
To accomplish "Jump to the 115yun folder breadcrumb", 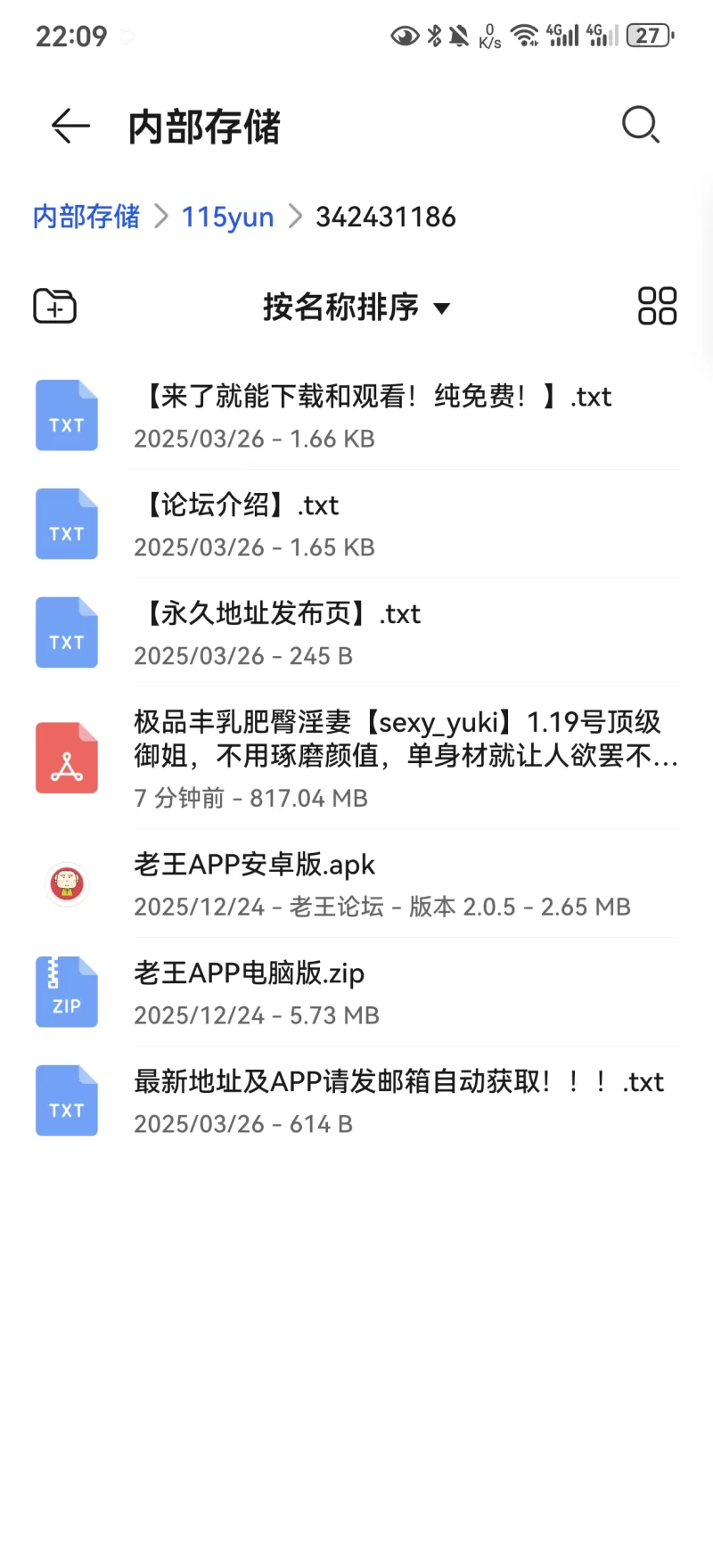I will pos(227,217).
